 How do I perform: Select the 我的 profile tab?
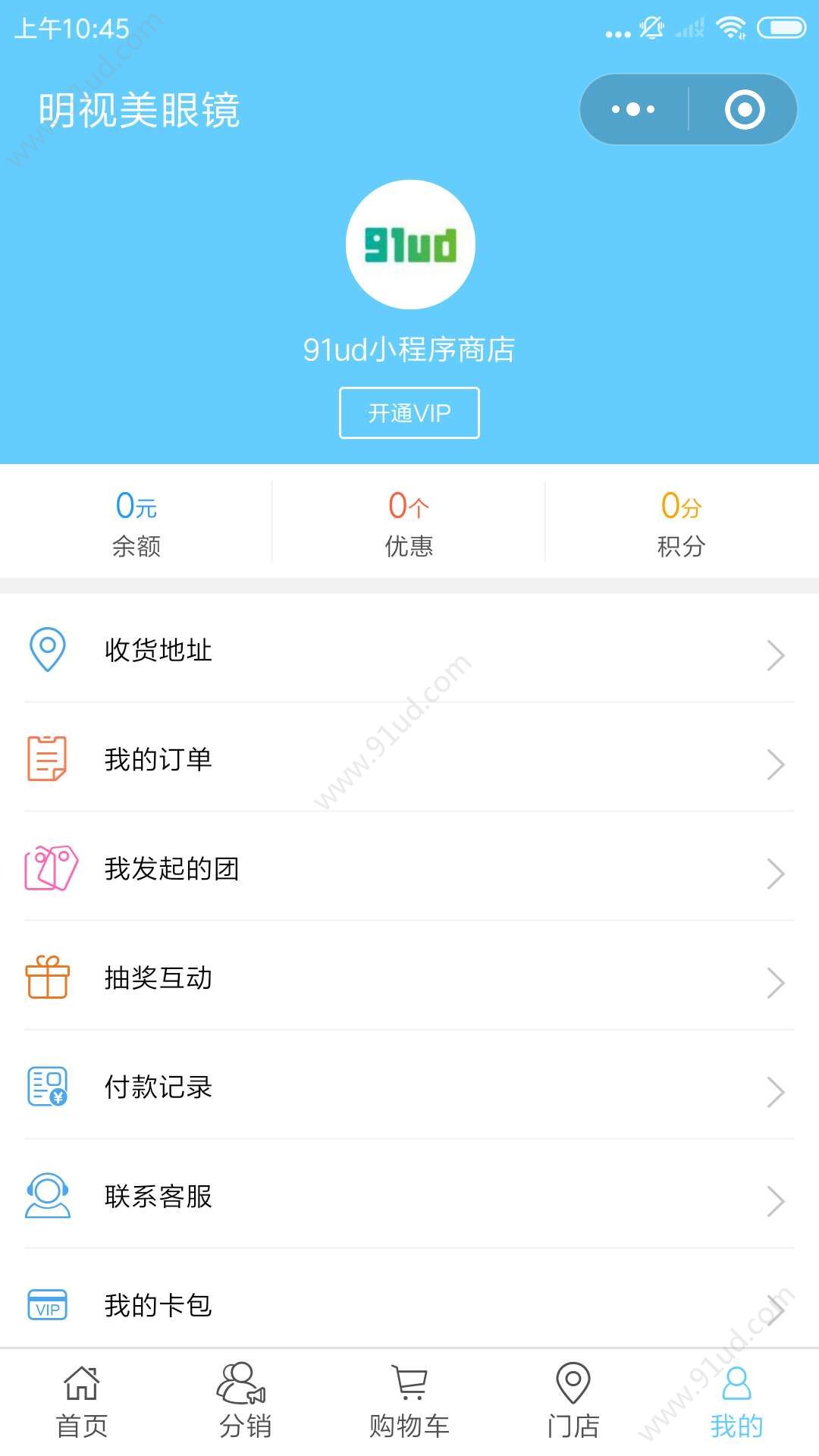click(737, 1401)
